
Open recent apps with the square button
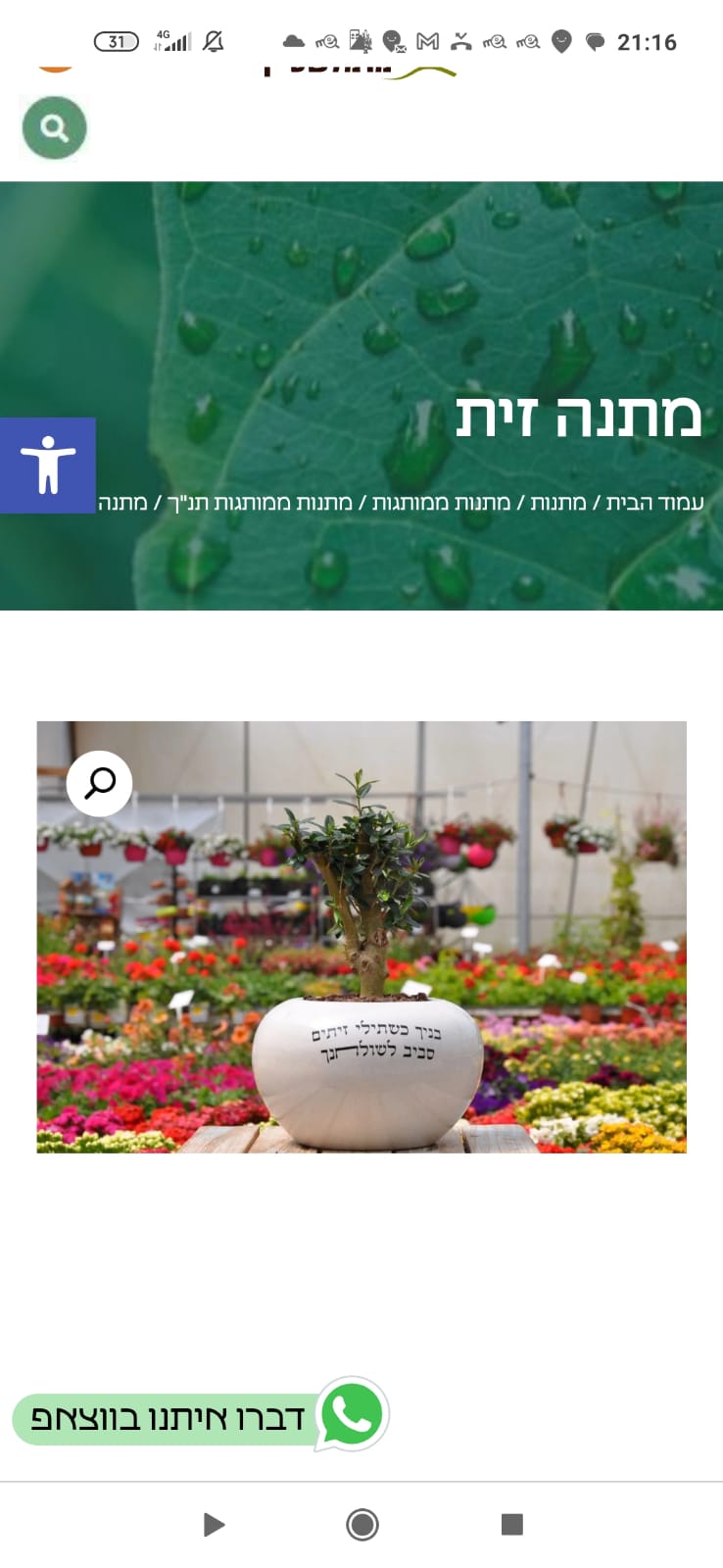[x=511, y=1524]
